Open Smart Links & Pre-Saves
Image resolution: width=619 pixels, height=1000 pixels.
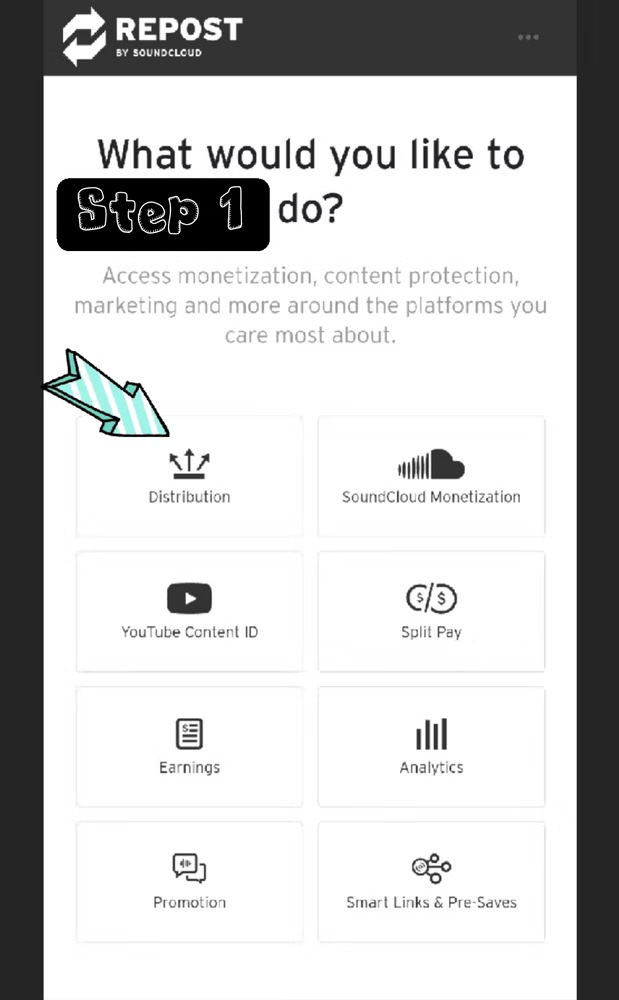coord(431,882)
